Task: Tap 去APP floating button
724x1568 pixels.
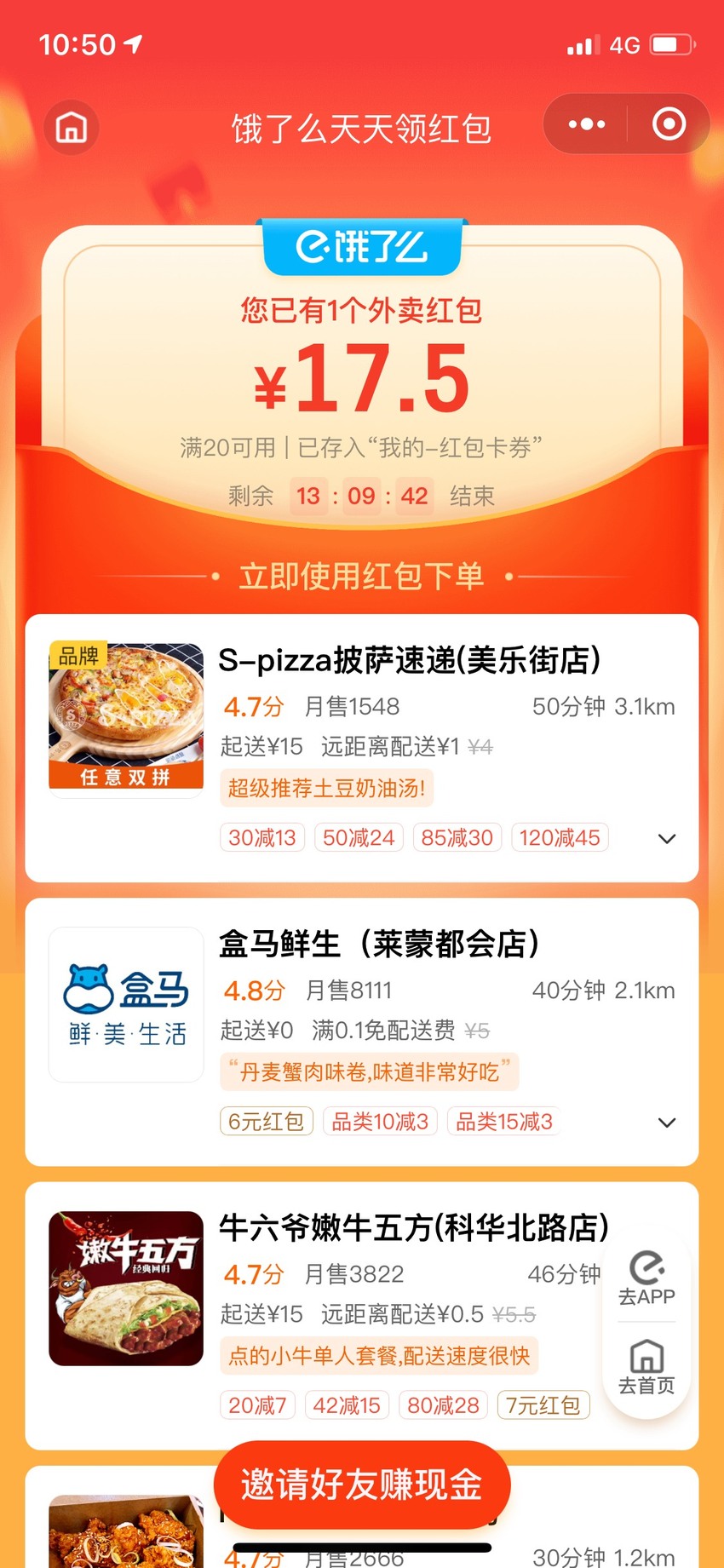Action: coord(646,1278)
